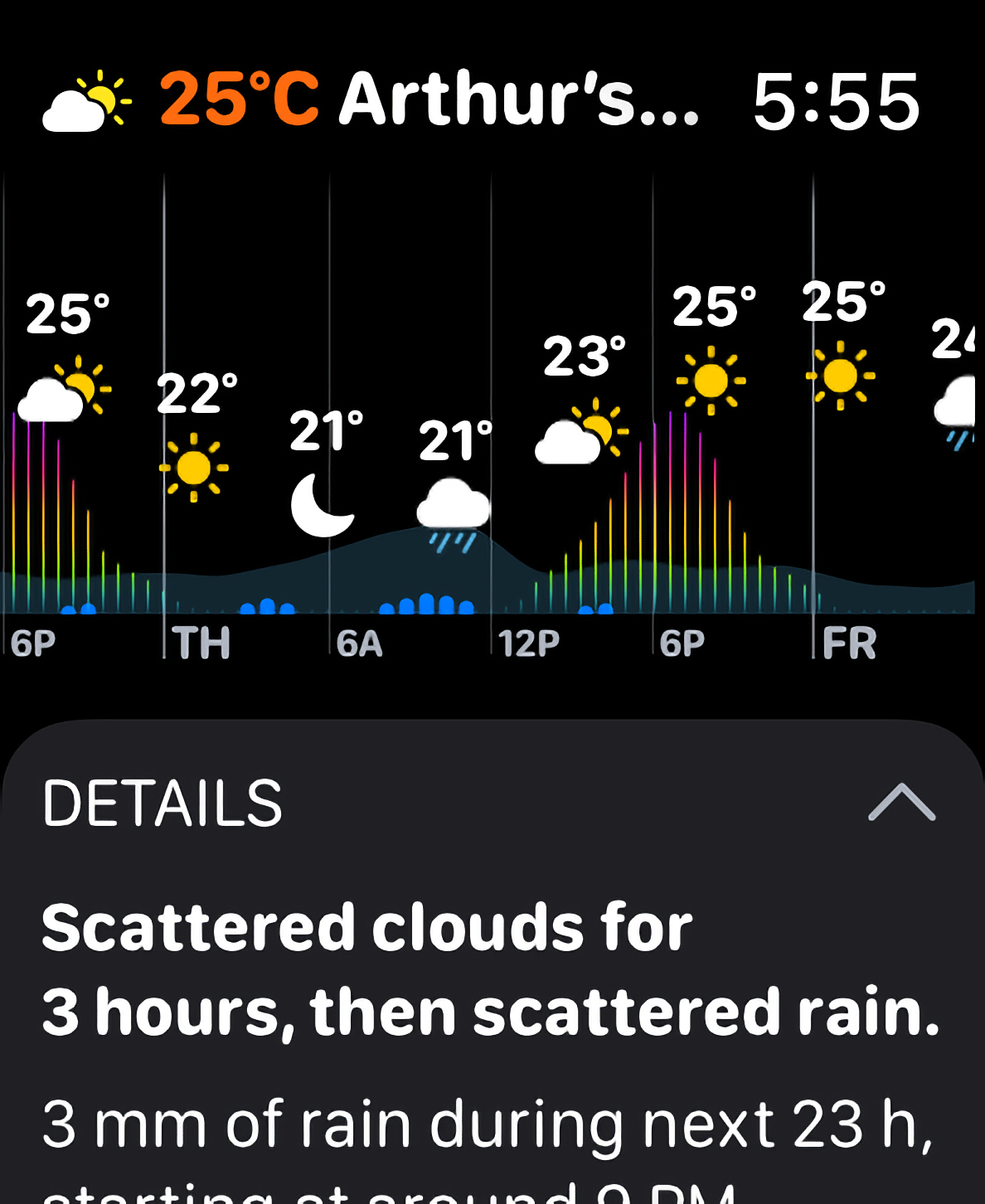Image resolution: width=985 pixels, height=1204 pixels.
Task: Tap the 3 mm rain forecast text
Action: [489, 1124]
